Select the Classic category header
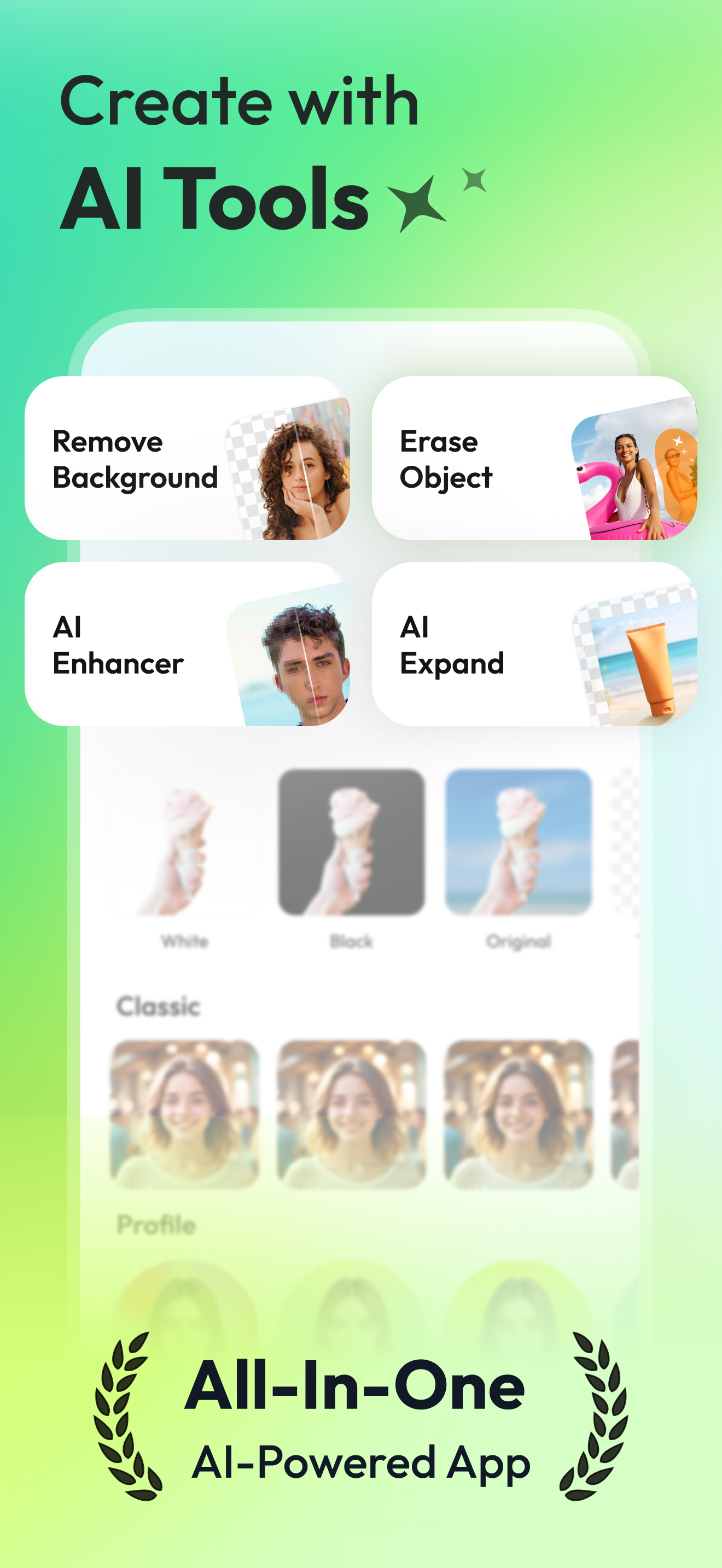 pyautogui.click(x=158, y=1005)
